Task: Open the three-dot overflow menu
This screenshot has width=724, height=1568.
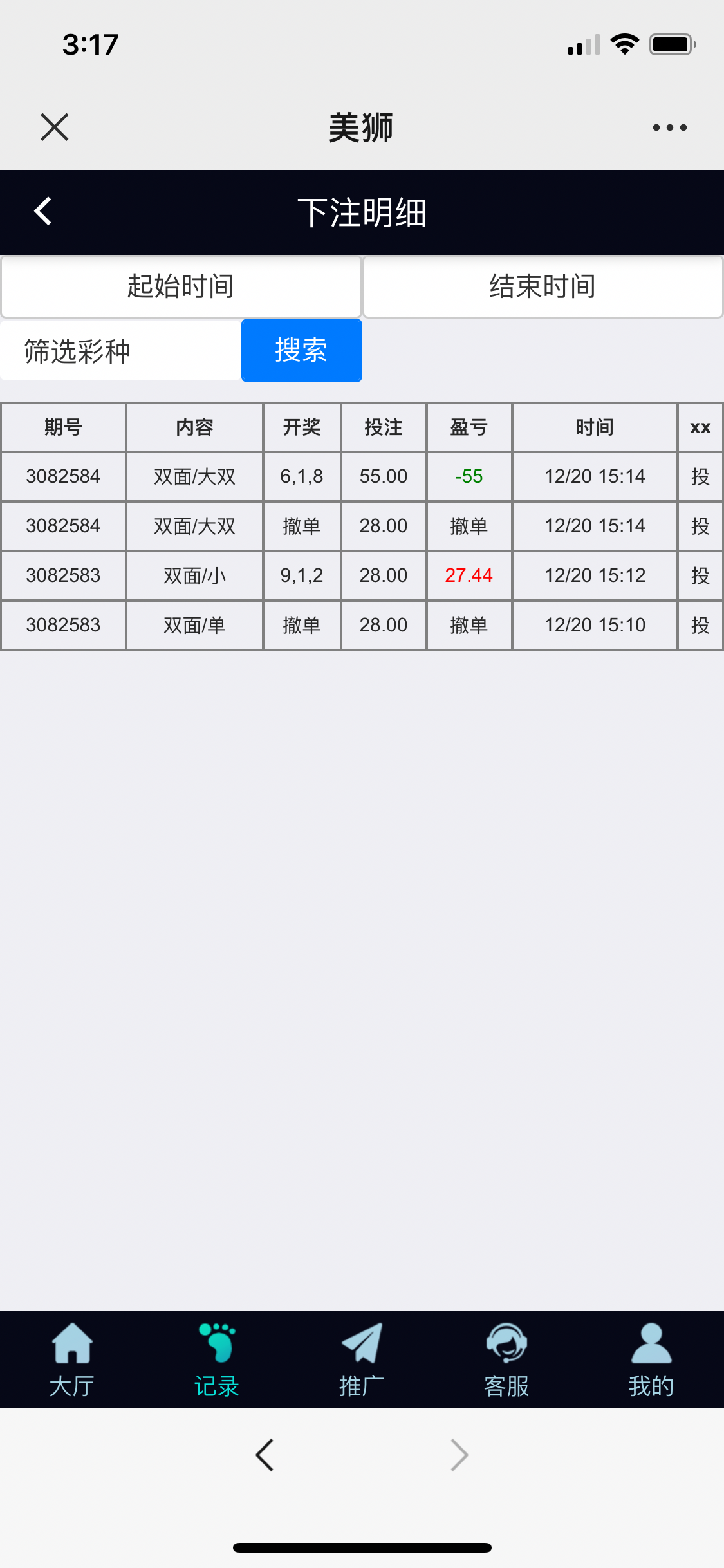Action: coord(669,127)
